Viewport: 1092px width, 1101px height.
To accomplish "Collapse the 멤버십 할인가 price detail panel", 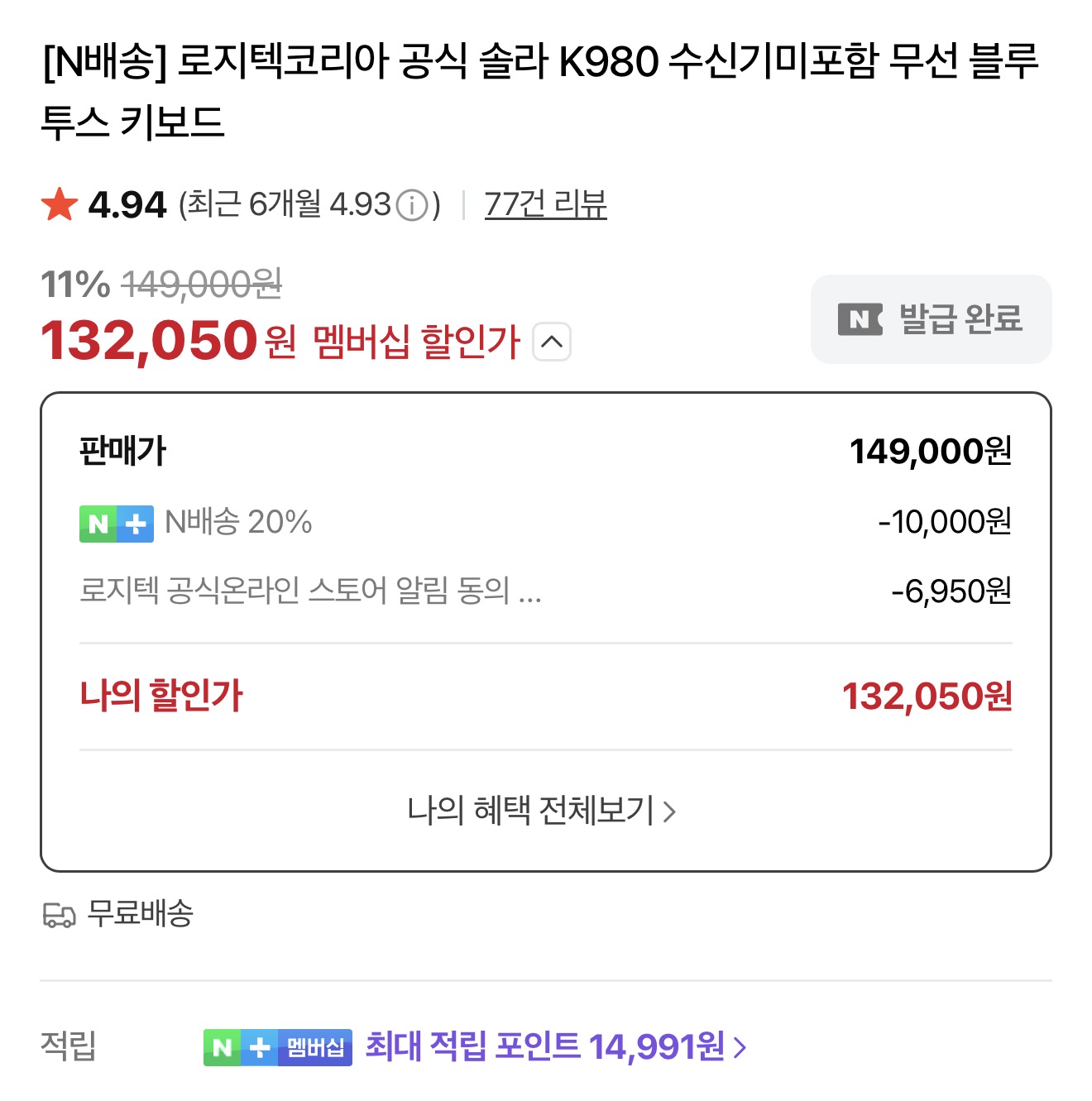I will pos(553,342).
